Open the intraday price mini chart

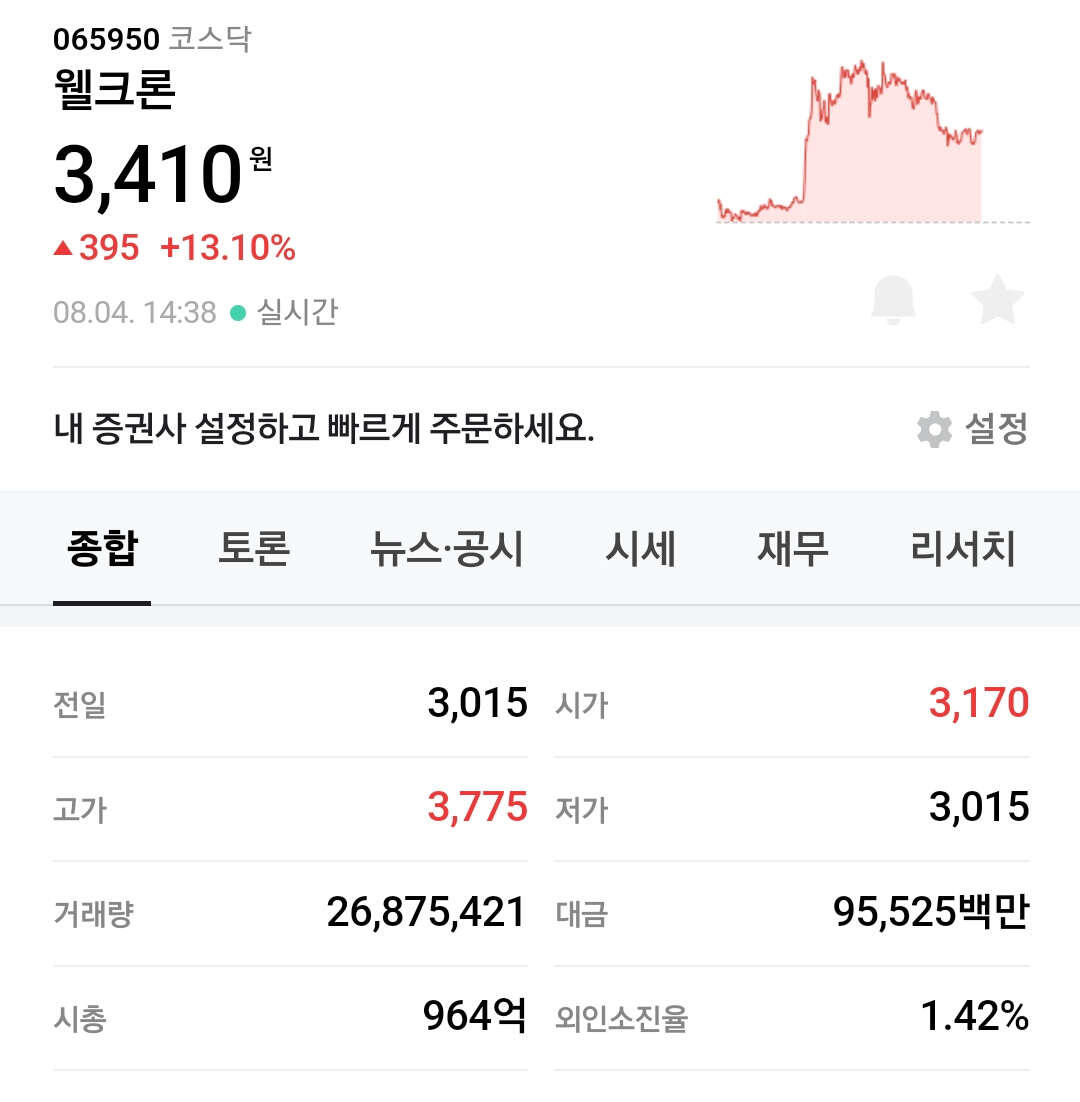pos(873,142)
